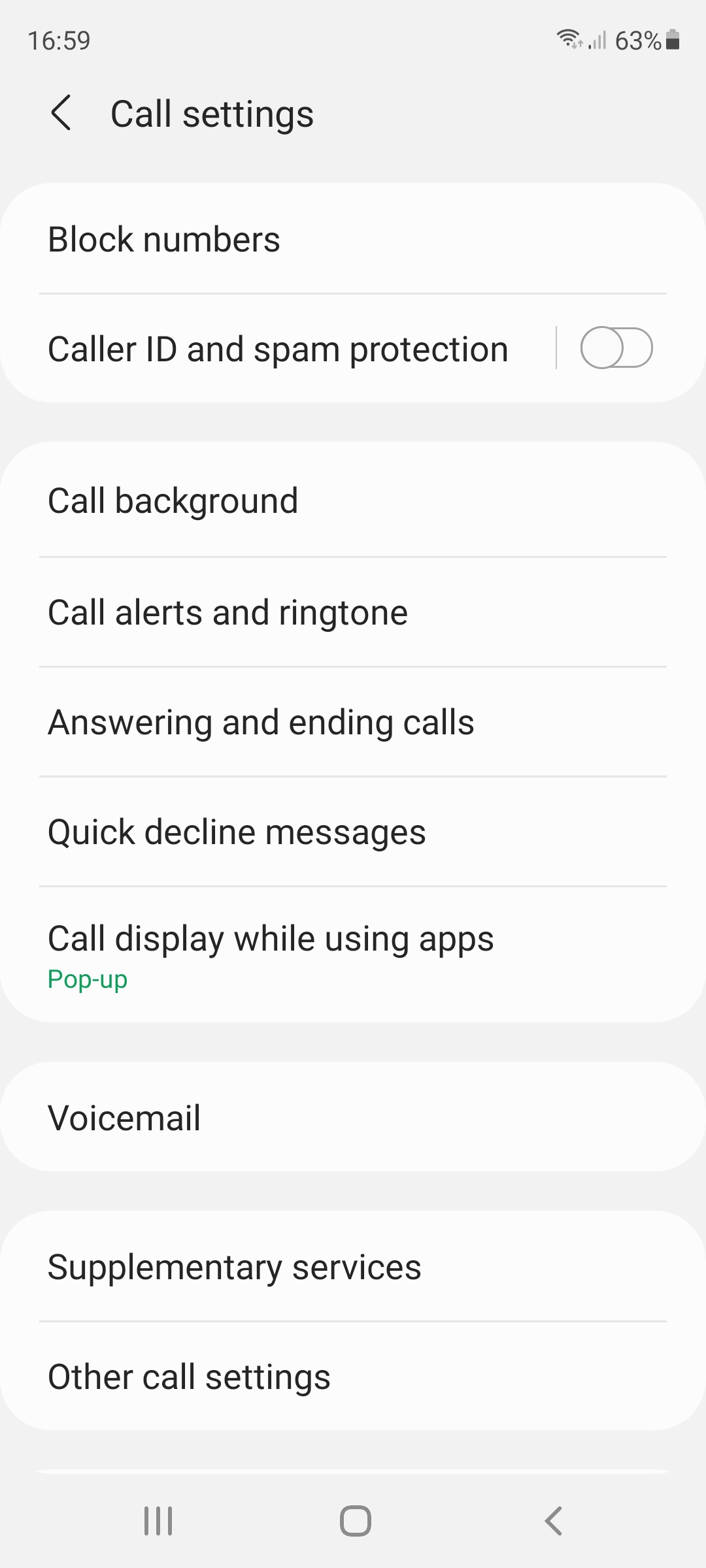Screen dimensions: 706x1568
Task: Open the Caller ID and spam protection row
Action: (x=278, y=349)
